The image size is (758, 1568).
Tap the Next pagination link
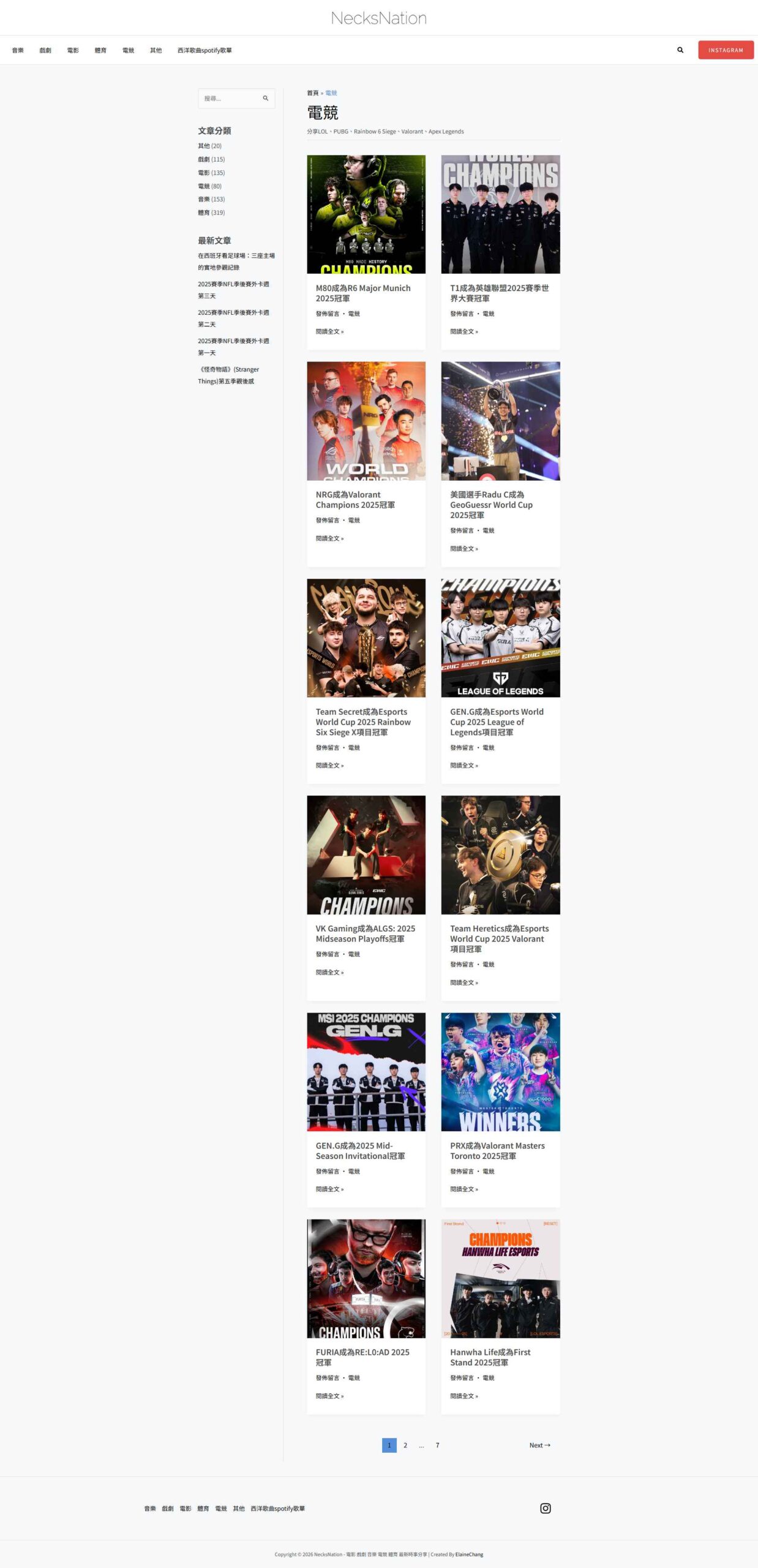point(539,1445)
